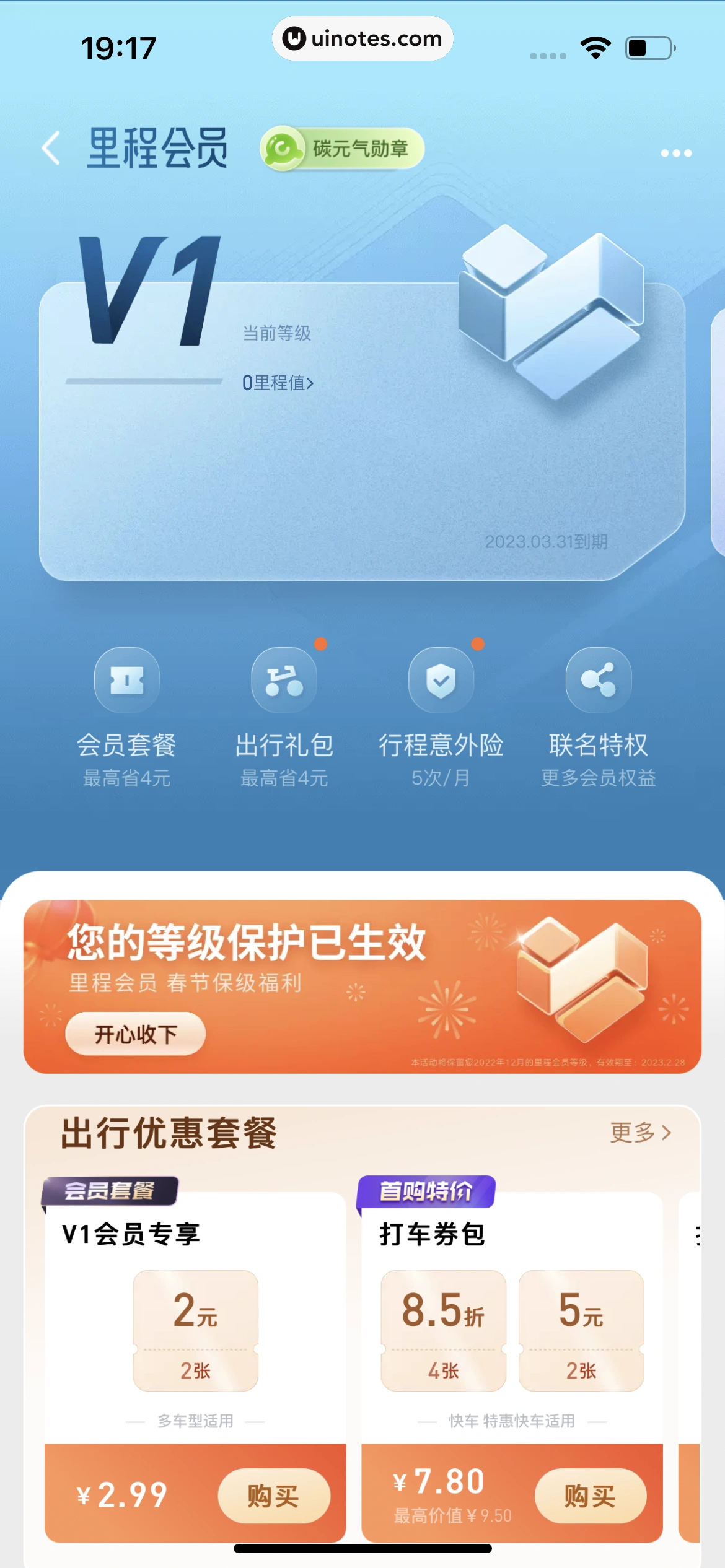Check the Wi-Fi indicator in status bar
This screenshot has height=1568, width=725.
[x=595, y=46]
